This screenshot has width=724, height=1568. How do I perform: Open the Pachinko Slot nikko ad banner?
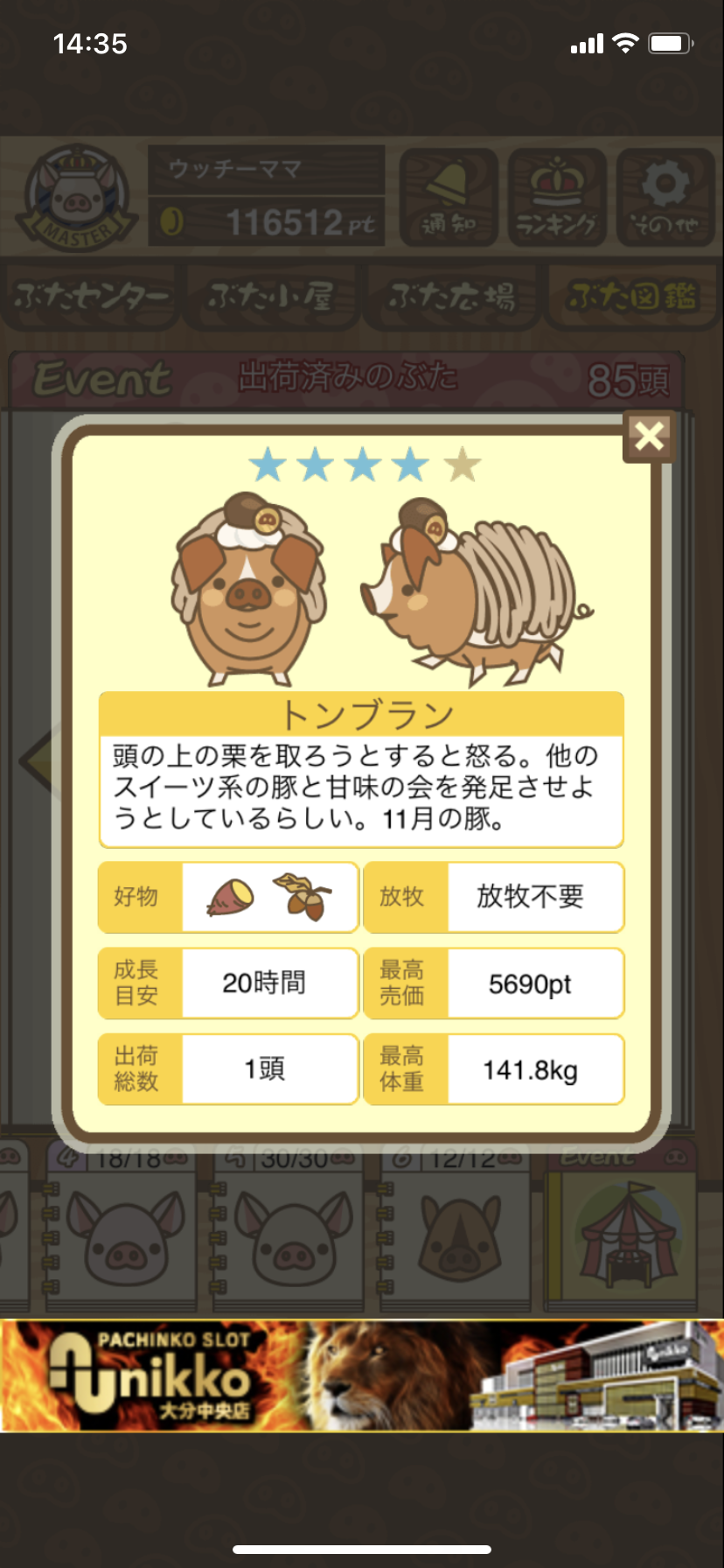pyautogui.click(x=362, y=1375)
